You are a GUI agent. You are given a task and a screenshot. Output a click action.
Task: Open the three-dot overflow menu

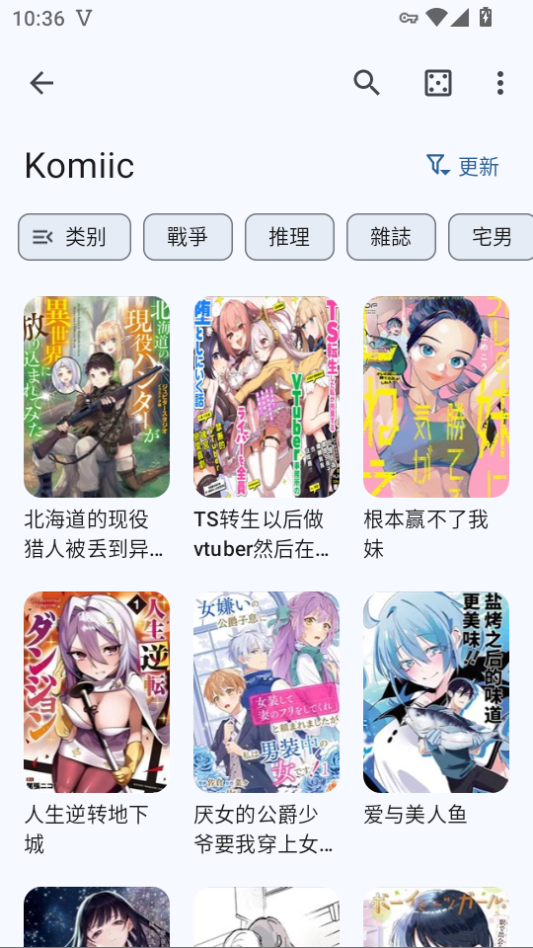(x=500, y=83)
